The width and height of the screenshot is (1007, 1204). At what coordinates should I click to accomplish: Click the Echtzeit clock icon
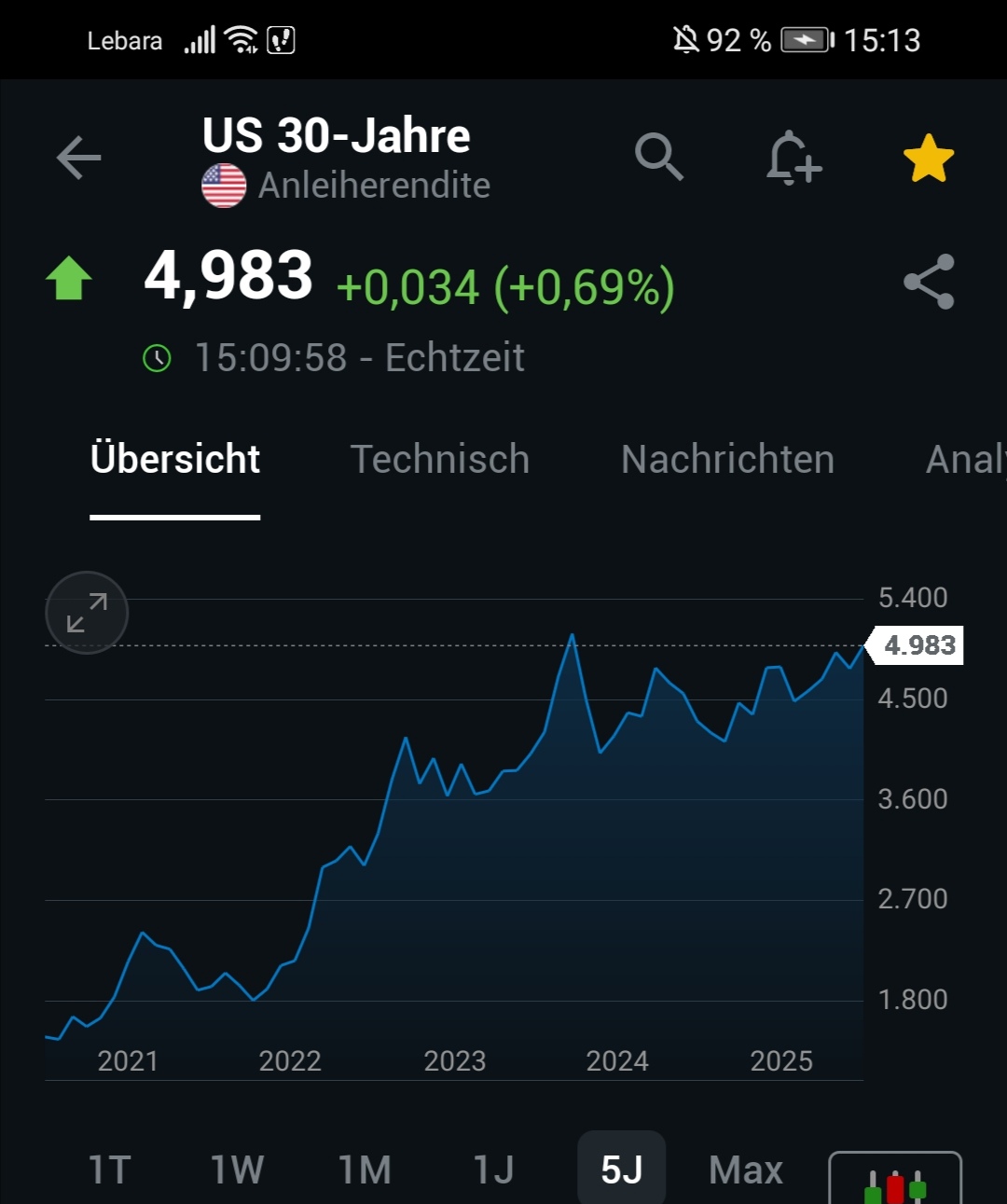[159, 357]
